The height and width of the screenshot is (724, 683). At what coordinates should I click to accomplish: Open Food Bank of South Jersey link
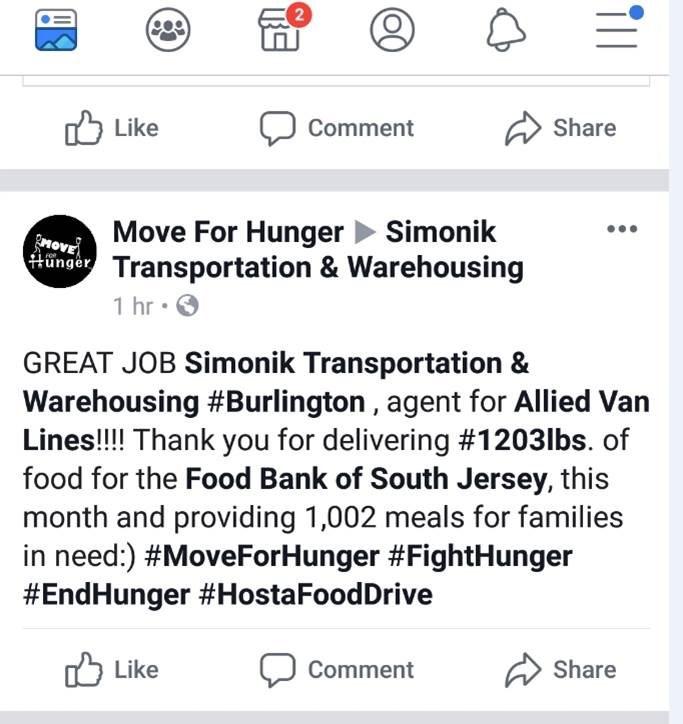pyautogui.click(x=366, y=479)
